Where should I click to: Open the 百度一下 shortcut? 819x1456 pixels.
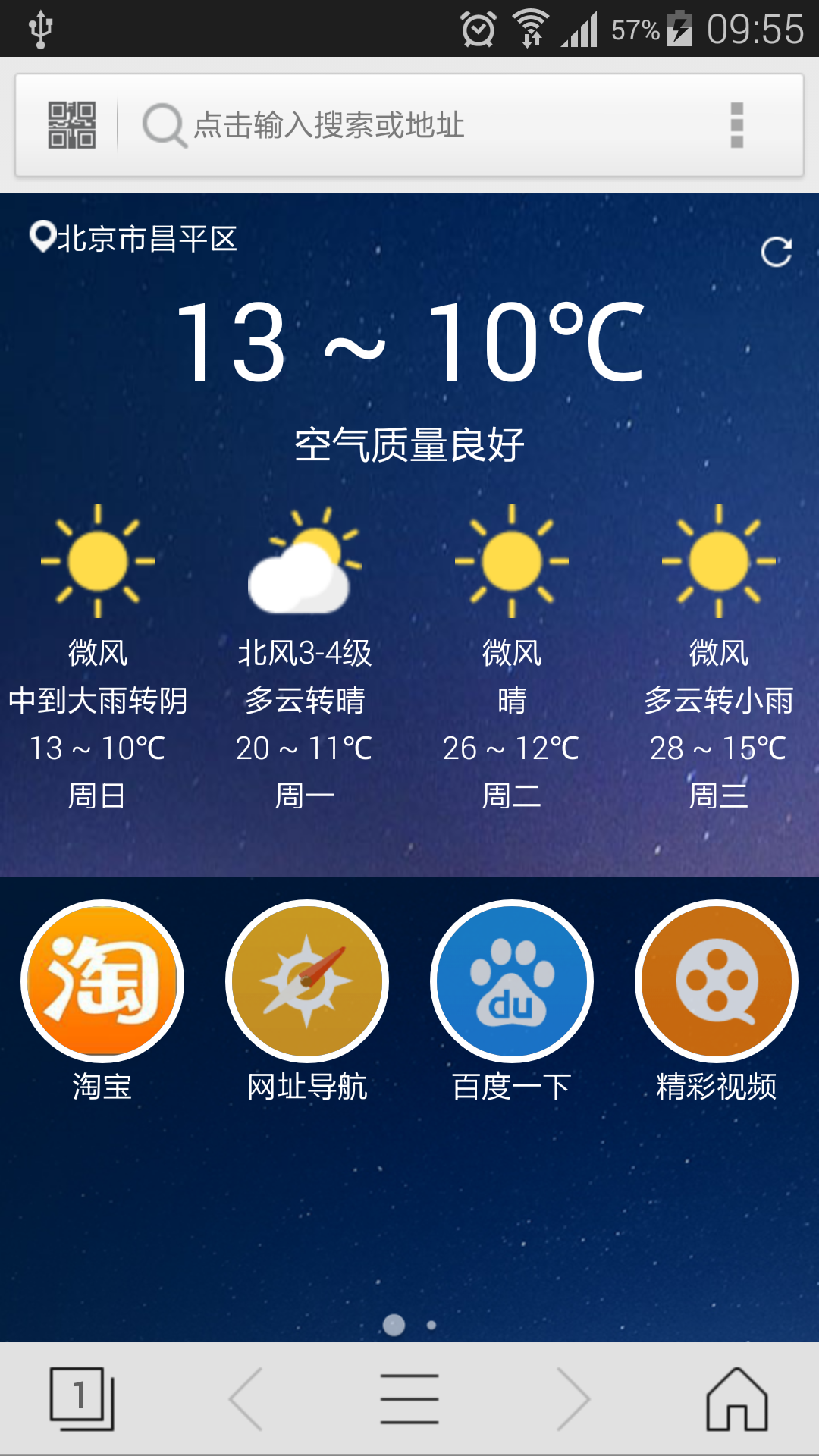tap(512, 1001)
